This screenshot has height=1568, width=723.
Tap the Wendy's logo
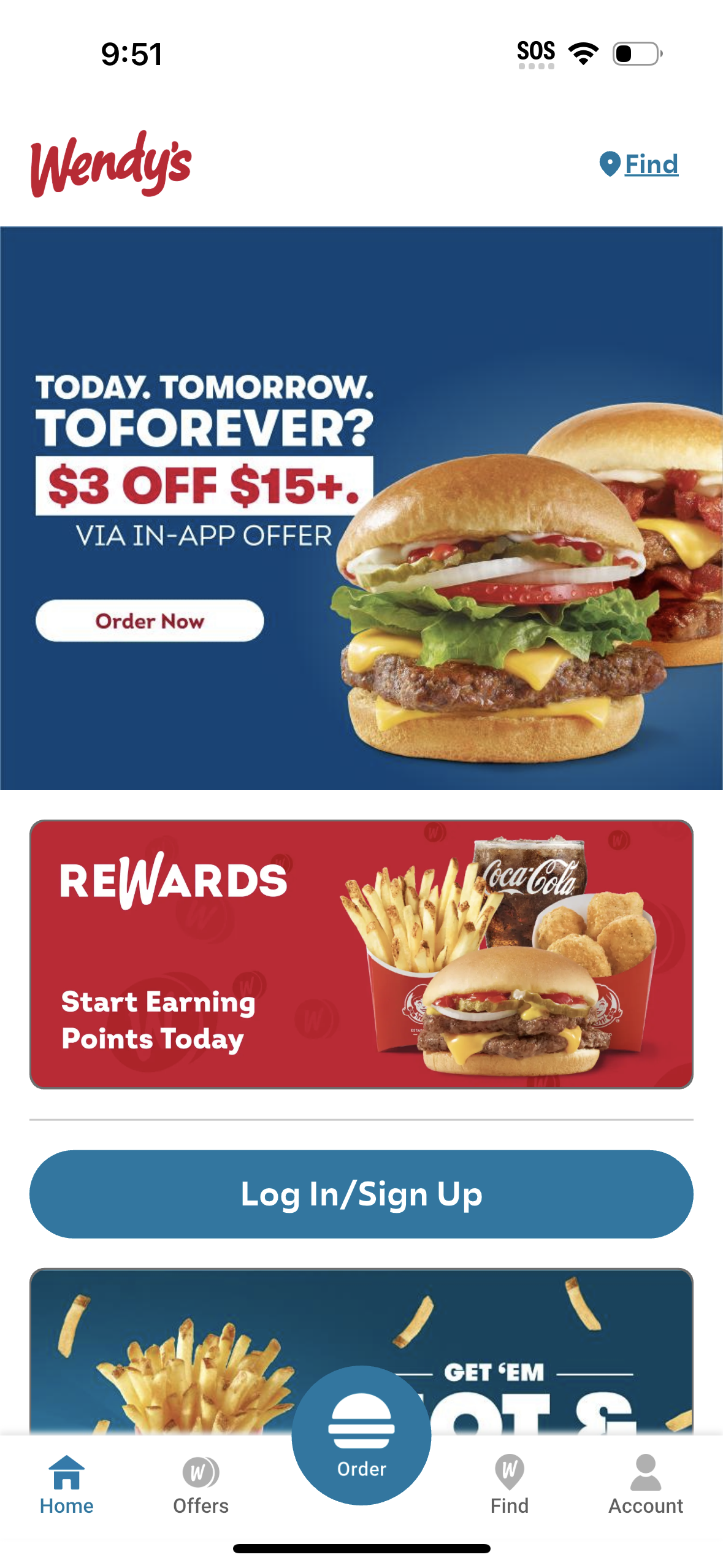point(112,164)
